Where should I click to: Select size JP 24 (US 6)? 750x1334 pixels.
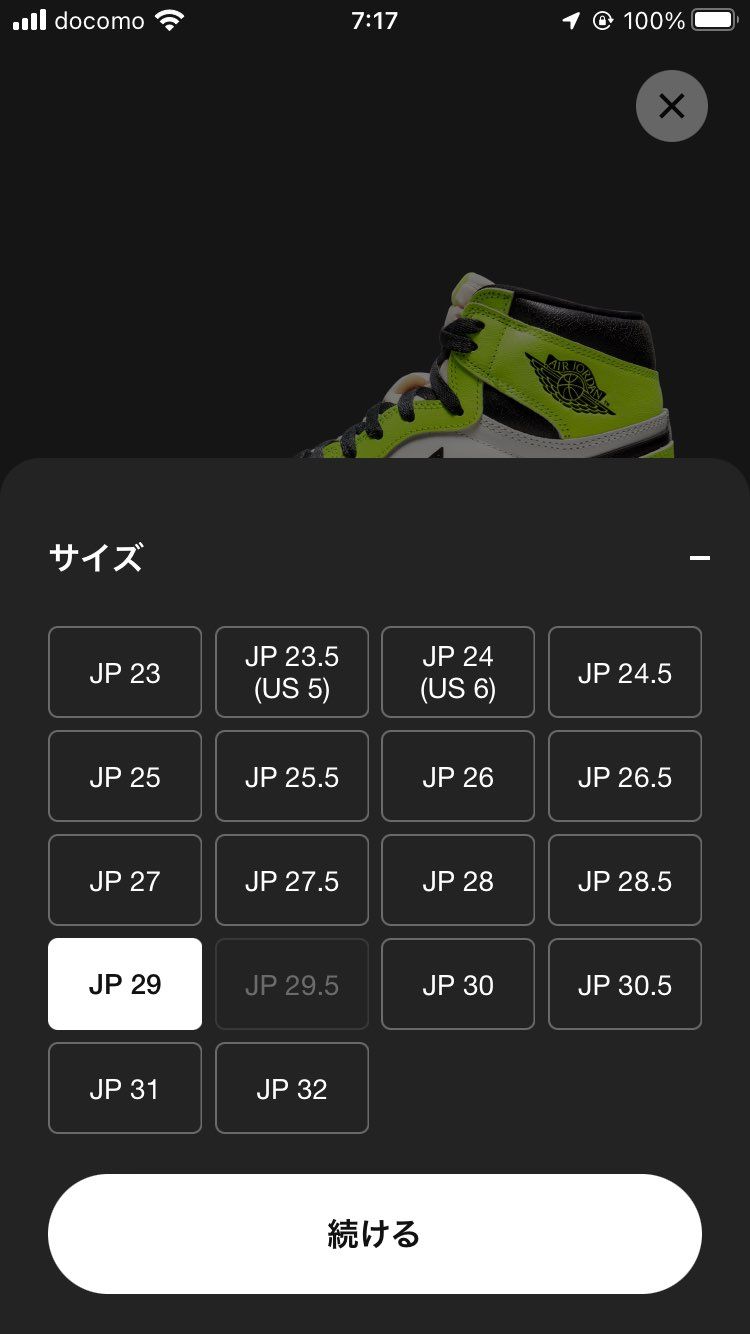(x=458, y=671)
